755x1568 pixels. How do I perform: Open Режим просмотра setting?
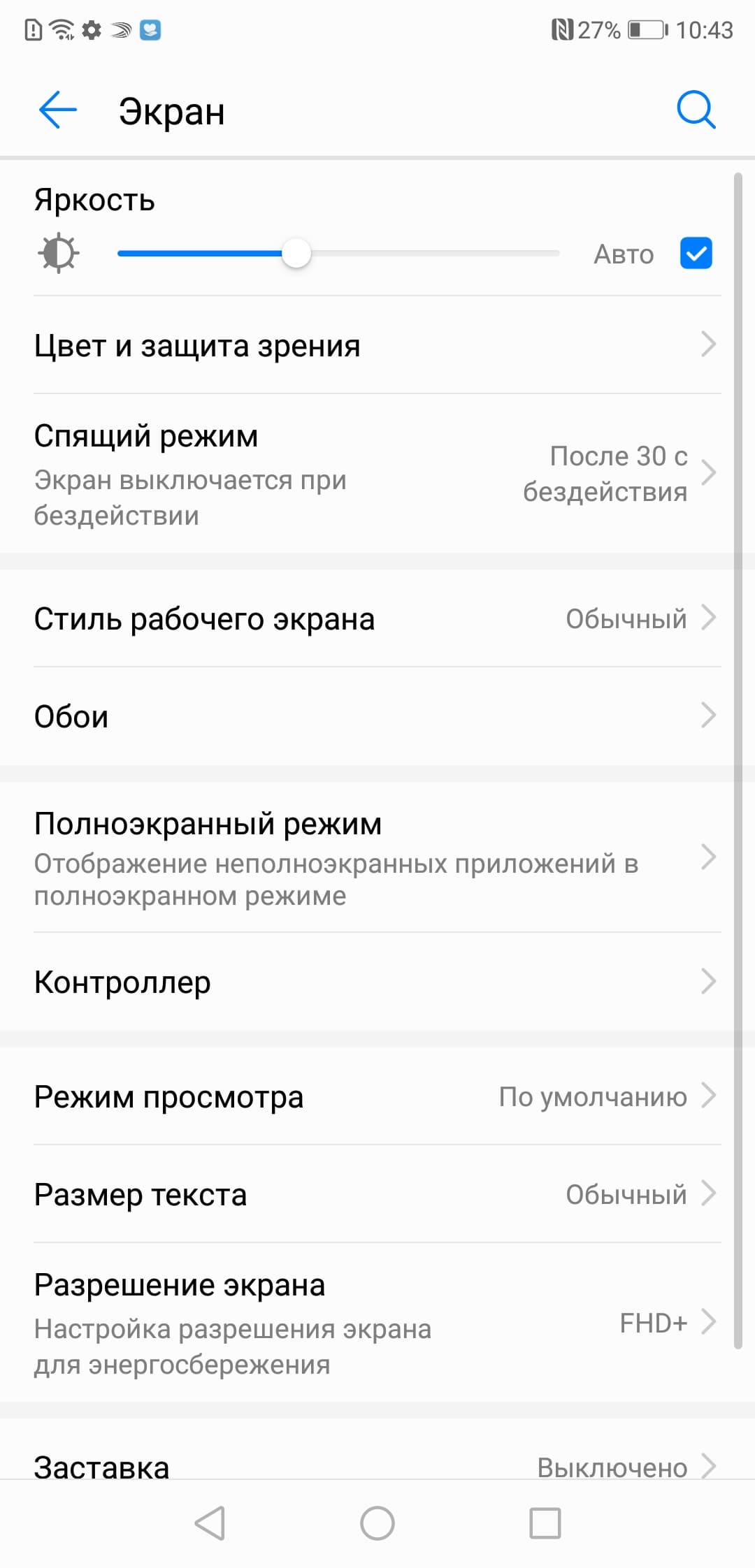coord(377,1096)
